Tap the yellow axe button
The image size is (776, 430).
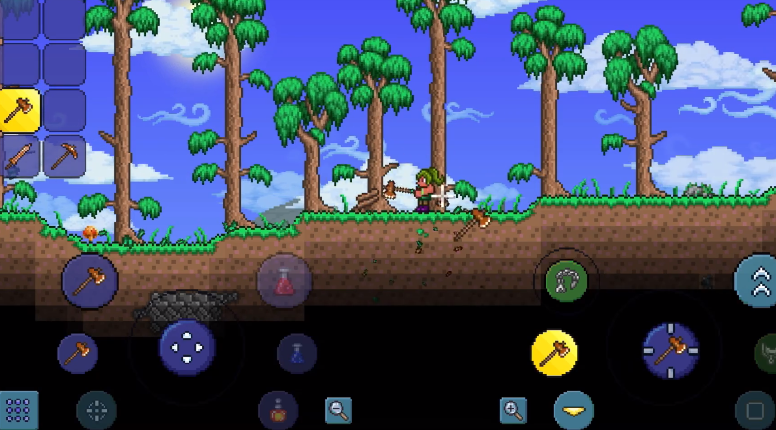click(x=554, y=353)
